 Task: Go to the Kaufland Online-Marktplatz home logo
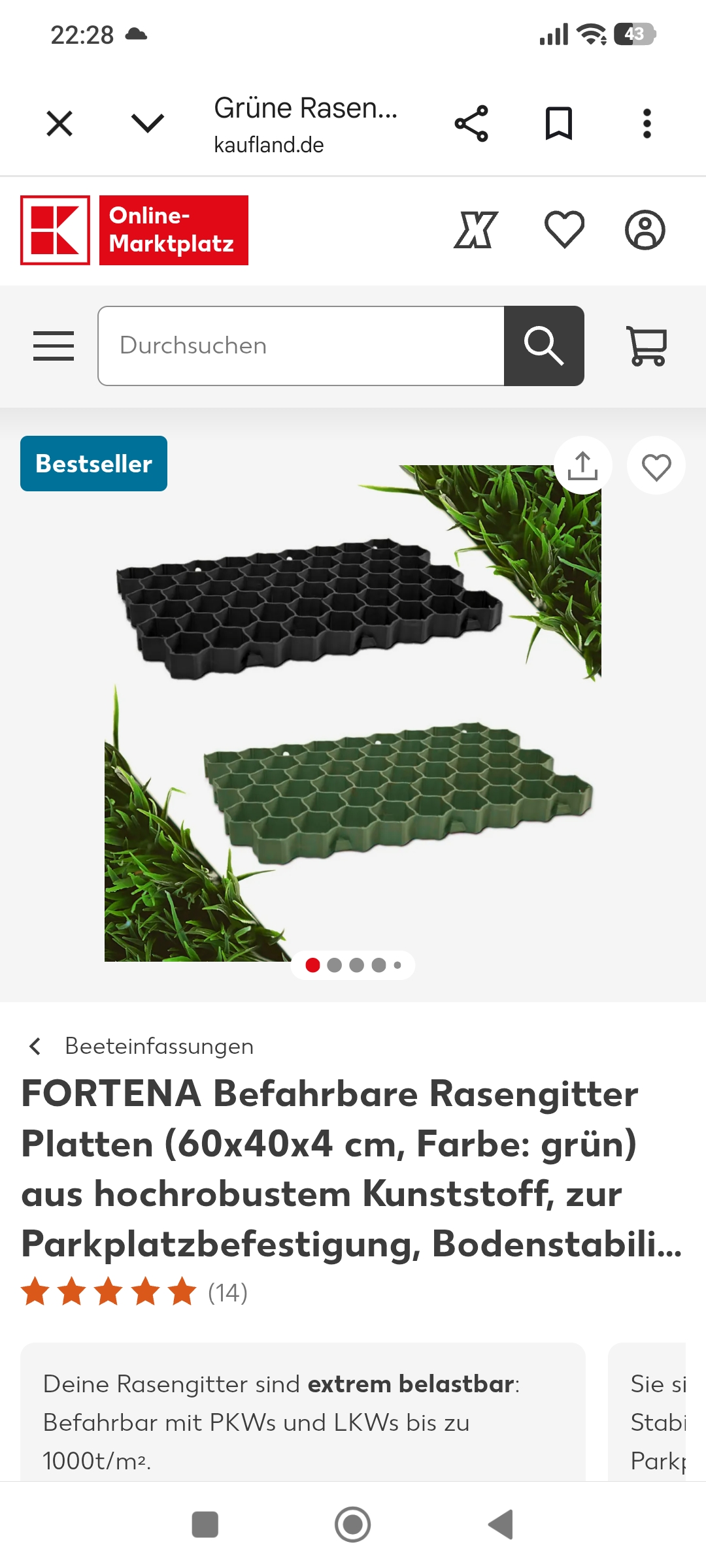pyautogui.click(x=134, y=230)
